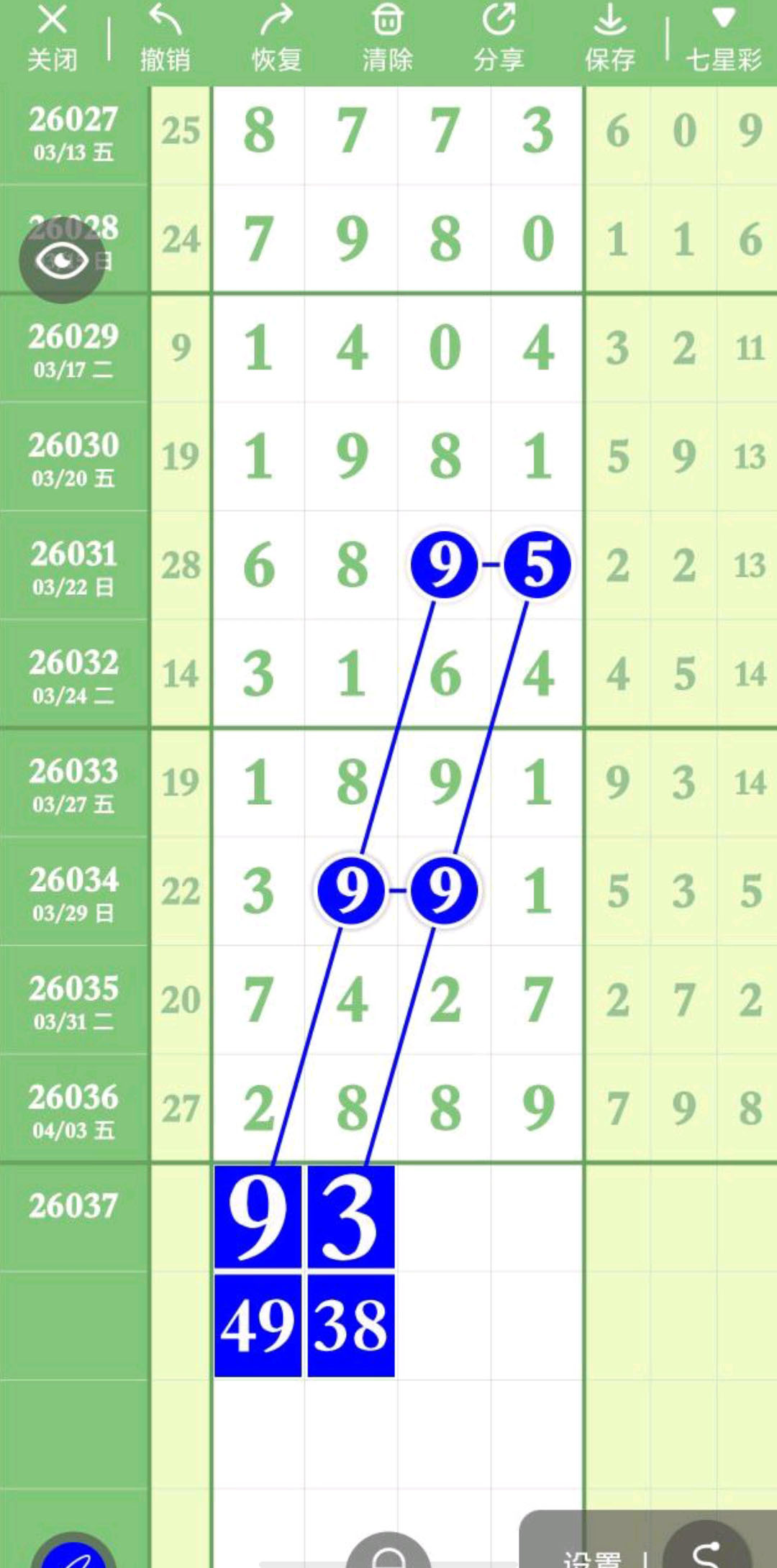Save the chart with 保存
Viewport: 777px width, 1568px height.
609,37
